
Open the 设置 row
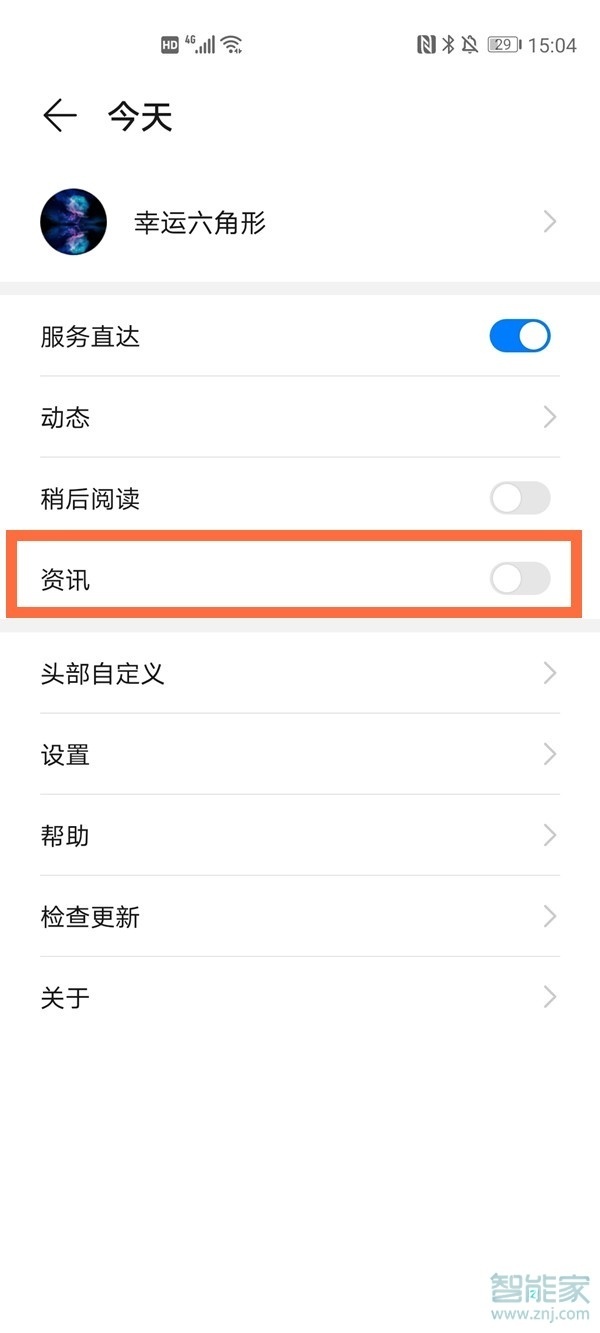[x=300, y=754]
